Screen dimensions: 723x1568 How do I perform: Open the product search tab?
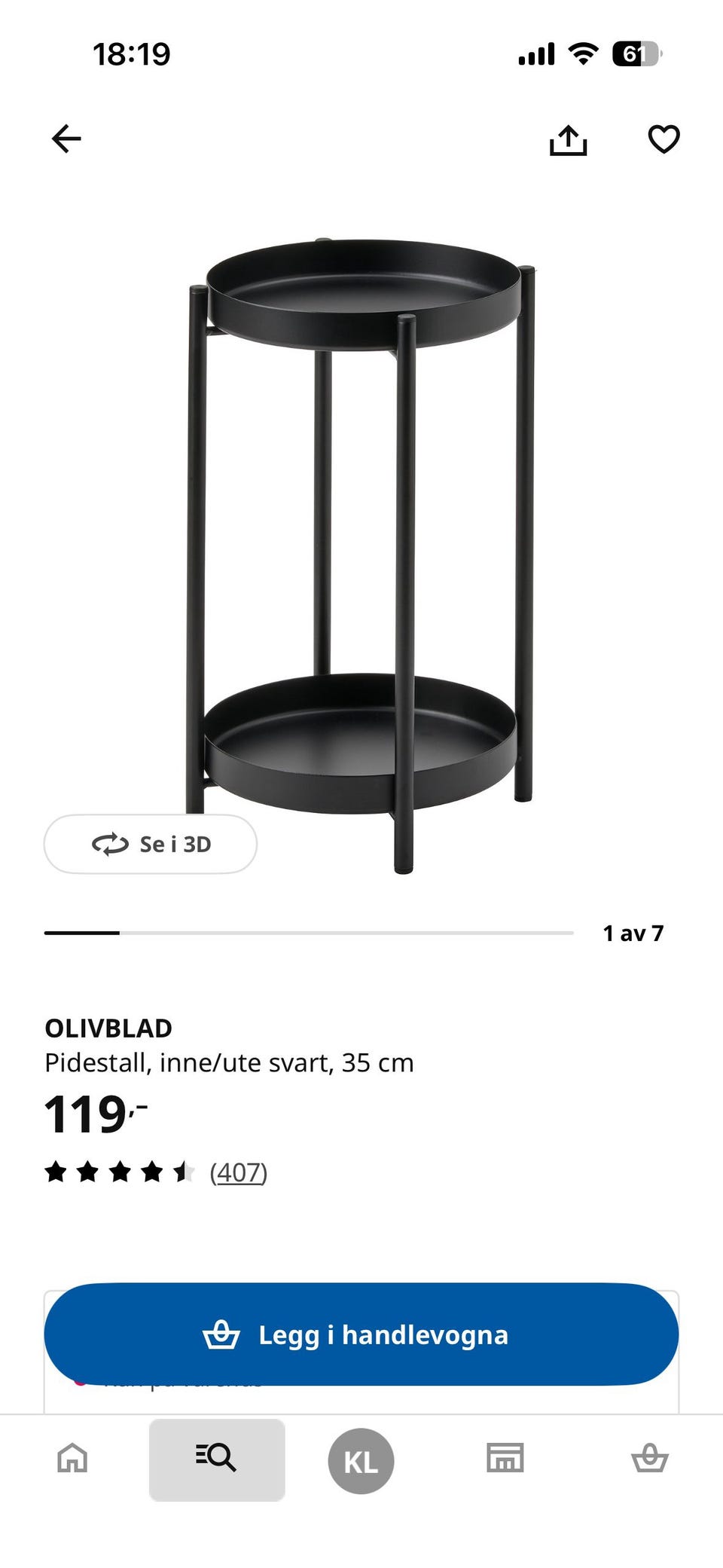216,1459
